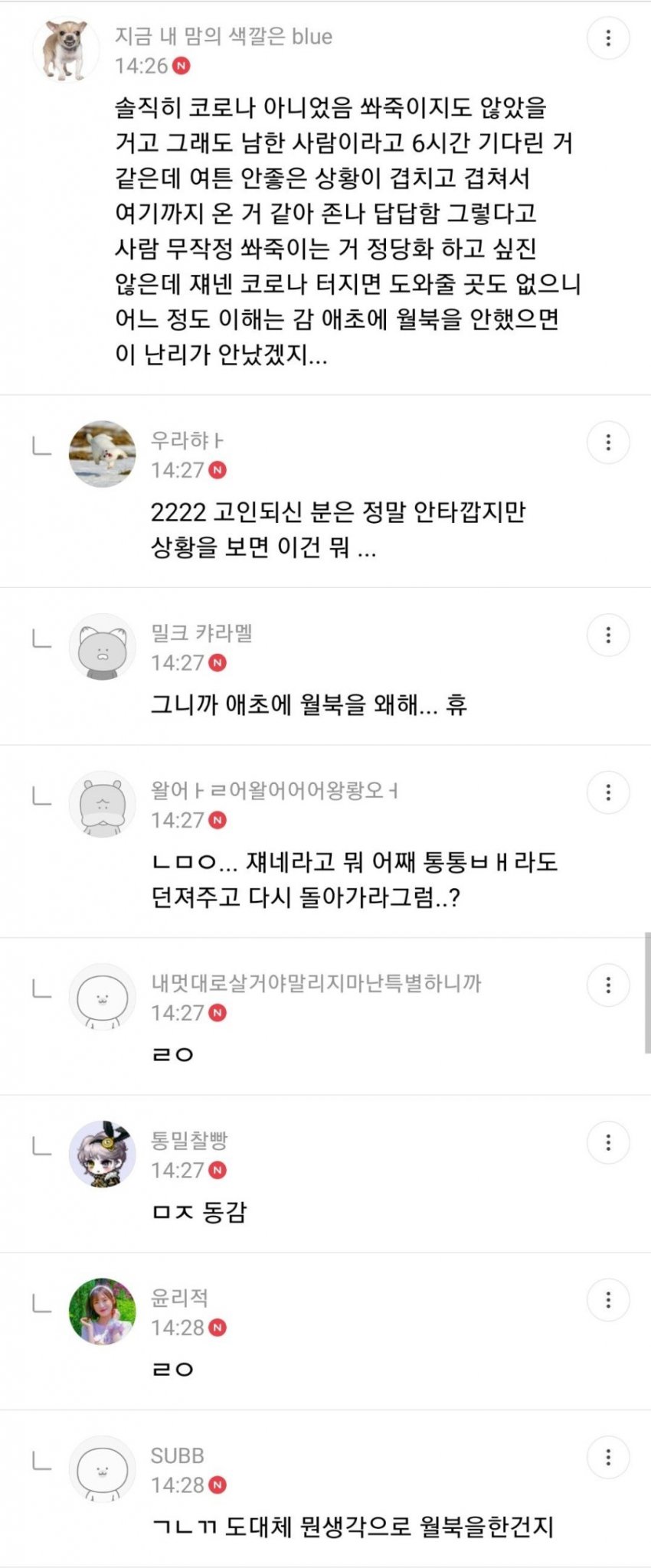
Task: Open 우라하ㅏ's profile avatar
Action: pos(103,453)
